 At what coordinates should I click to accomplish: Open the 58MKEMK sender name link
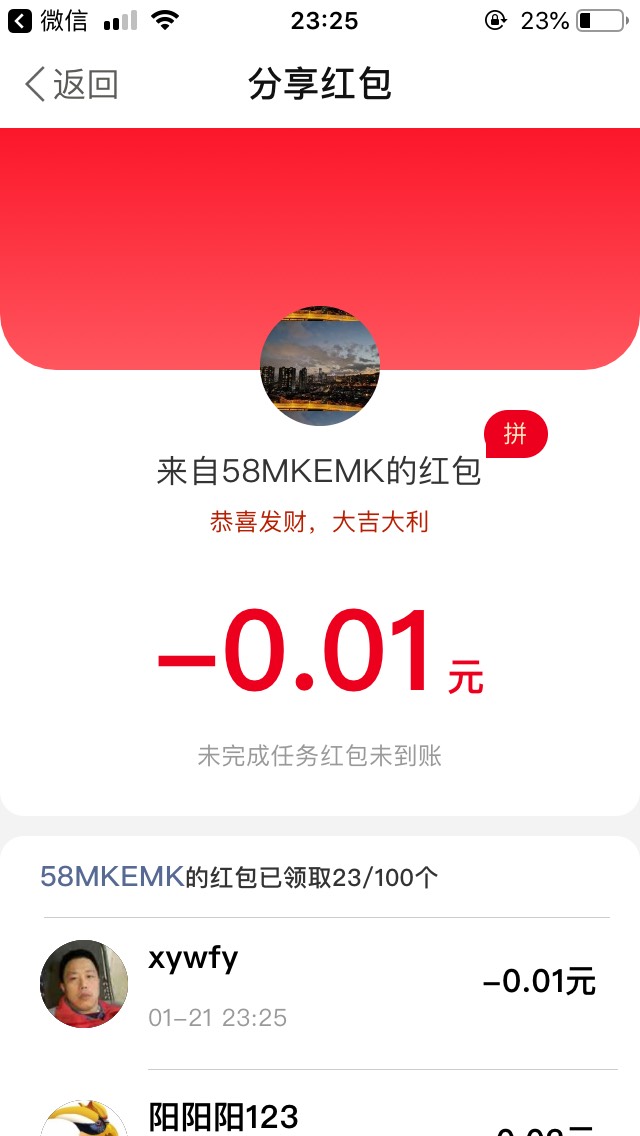tap(112, 877)
